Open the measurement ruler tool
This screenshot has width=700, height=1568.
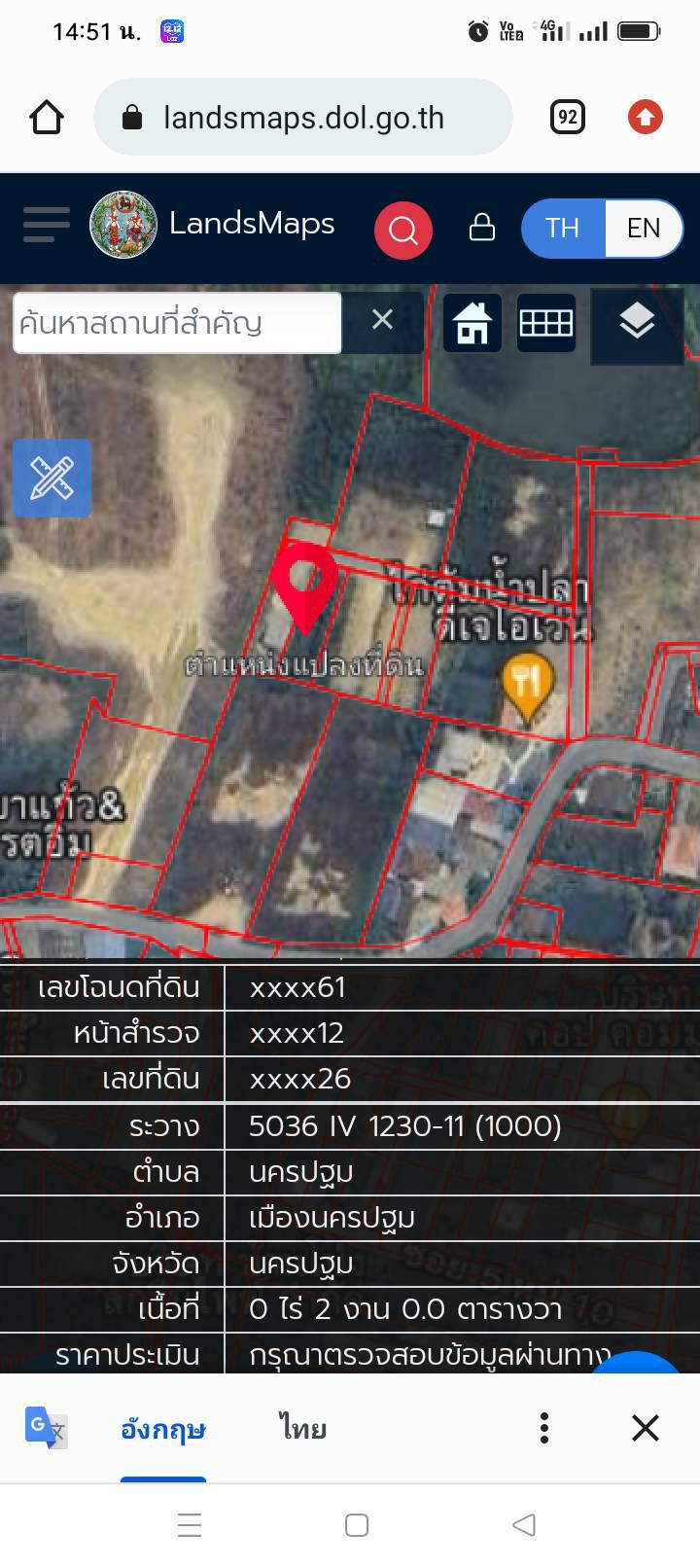coord(52,478)
